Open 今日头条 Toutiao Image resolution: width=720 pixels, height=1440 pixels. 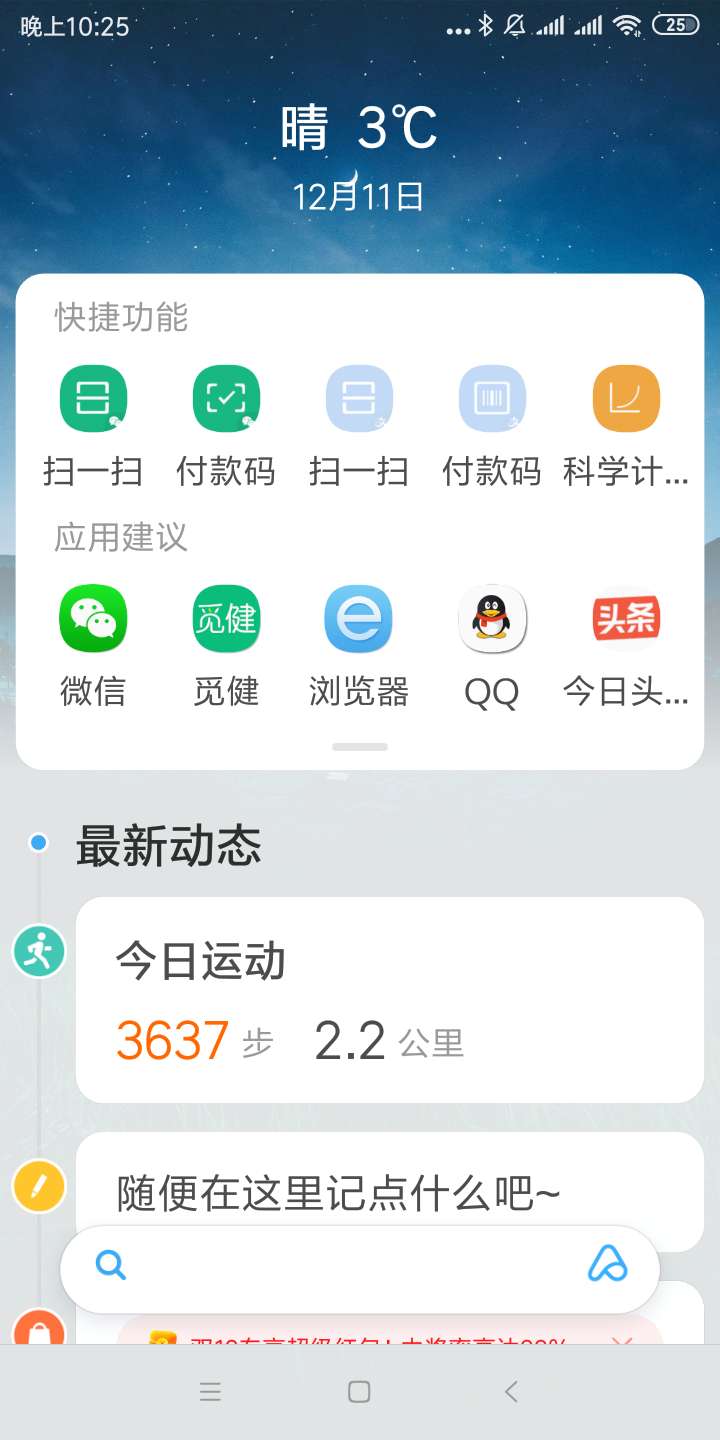pyautogui.click(x=626, y=618)
